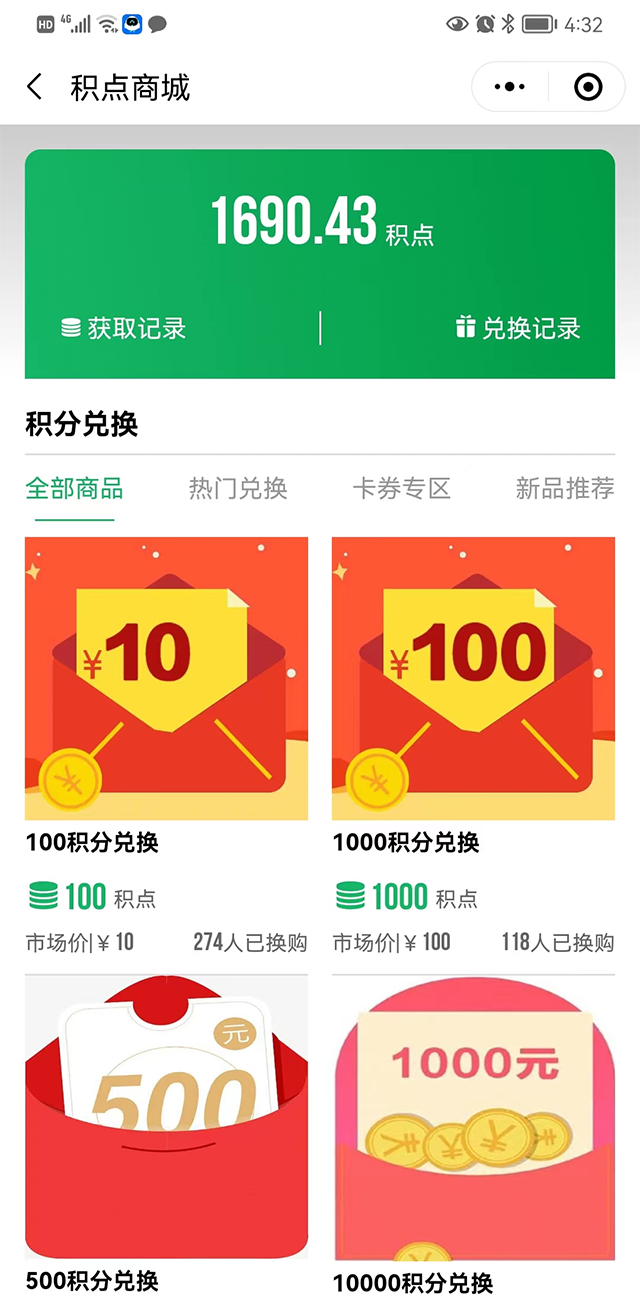This screenshot has width=640, height=1300.
Task: Select the 全部商品 tab
Action: pos(74,488)
